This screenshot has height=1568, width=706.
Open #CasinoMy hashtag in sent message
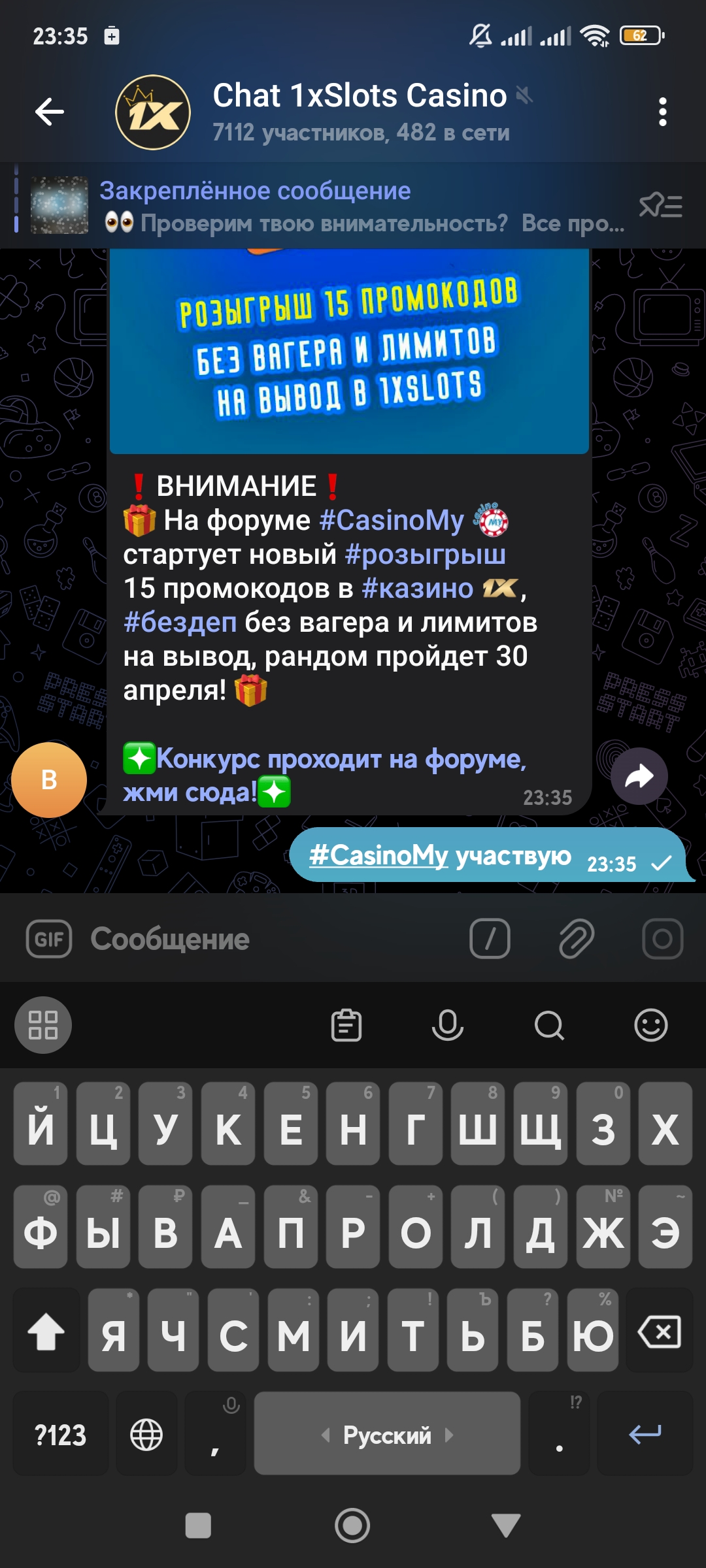pos(378,855)
